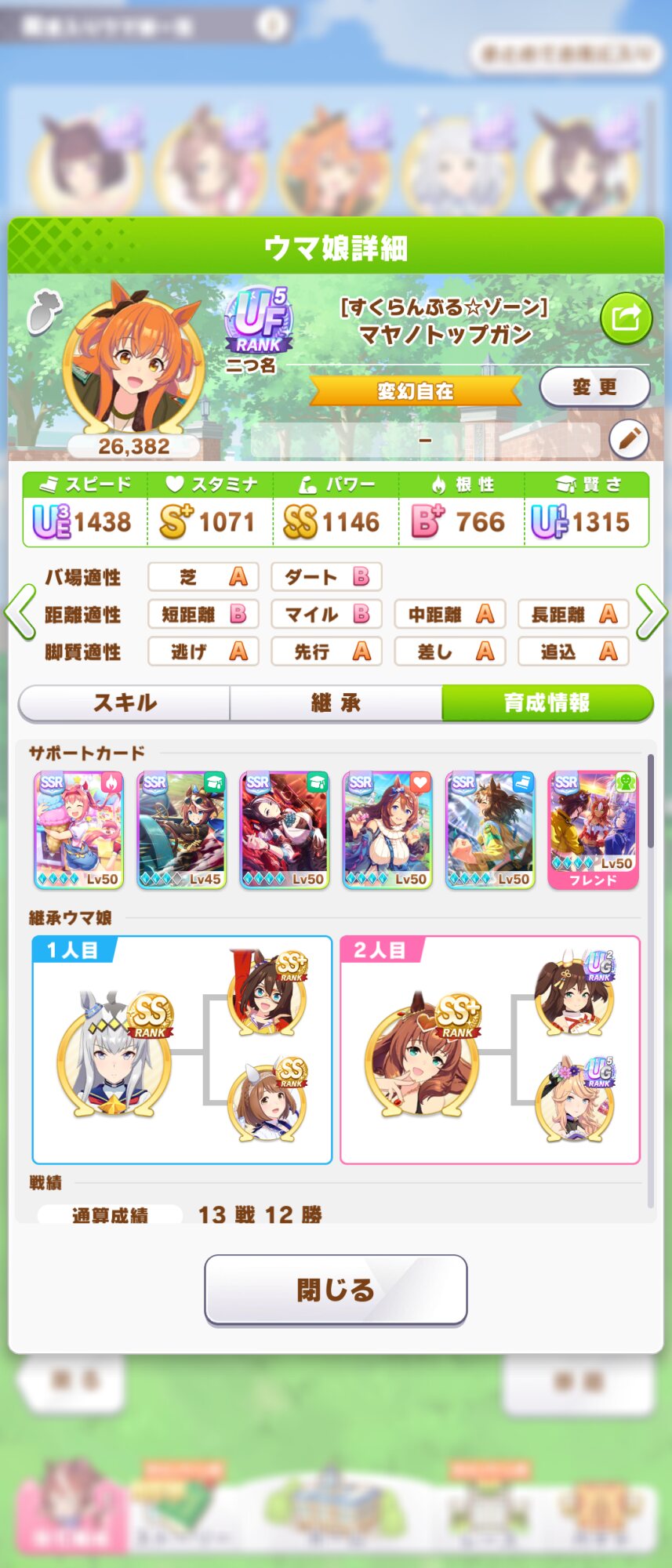Image resolution: width=672 pixels, height=1568 pixels.
Task: Close the dialog with 閉じる
Action: click(x=336, y=1290)
